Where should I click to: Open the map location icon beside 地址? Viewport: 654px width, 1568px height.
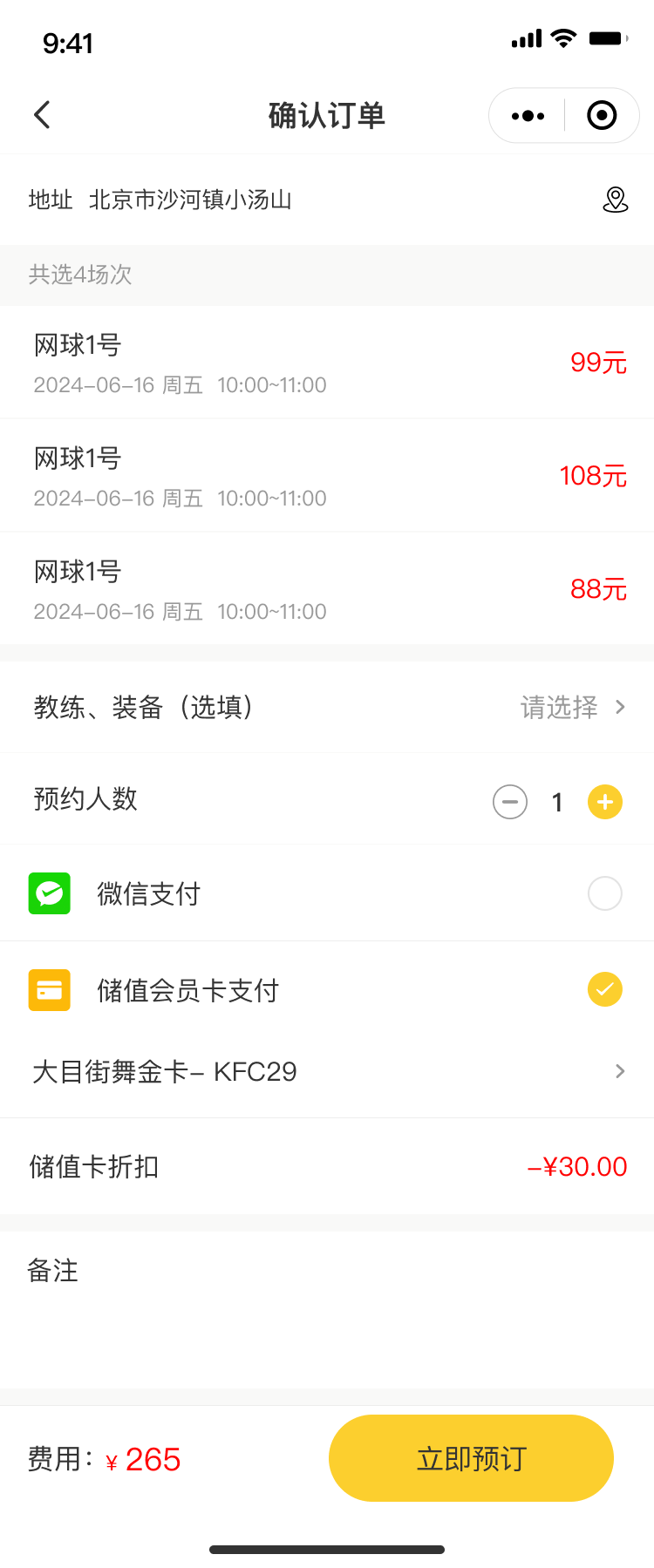click(616, 200)
